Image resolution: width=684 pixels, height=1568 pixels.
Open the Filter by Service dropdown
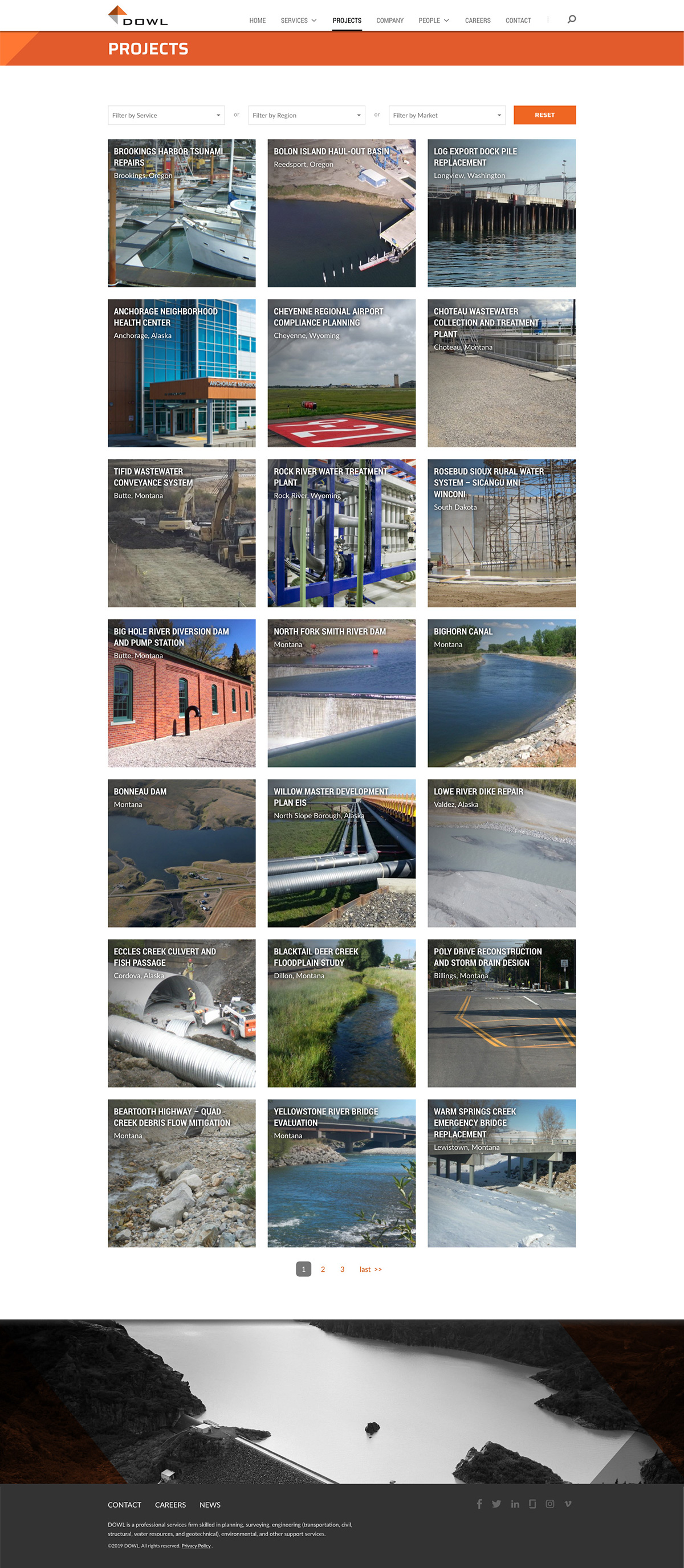click(166, 115)
